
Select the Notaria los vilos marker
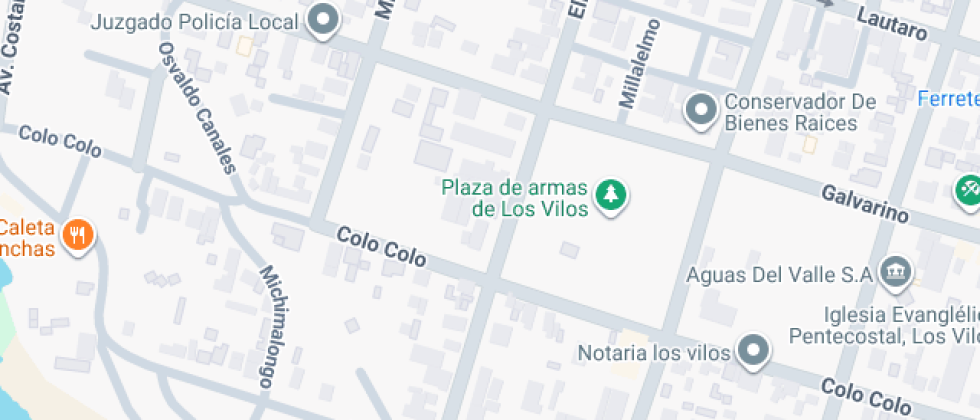(752, 350)
